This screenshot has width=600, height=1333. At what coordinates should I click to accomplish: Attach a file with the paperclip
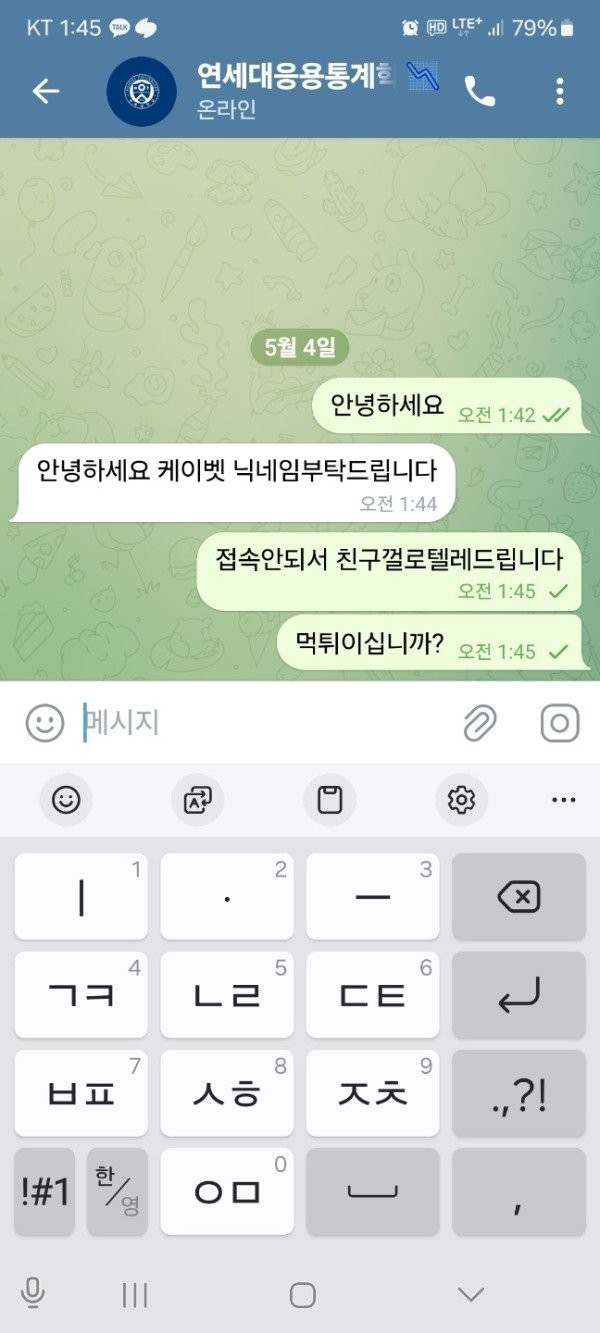[x=481, y=722]
